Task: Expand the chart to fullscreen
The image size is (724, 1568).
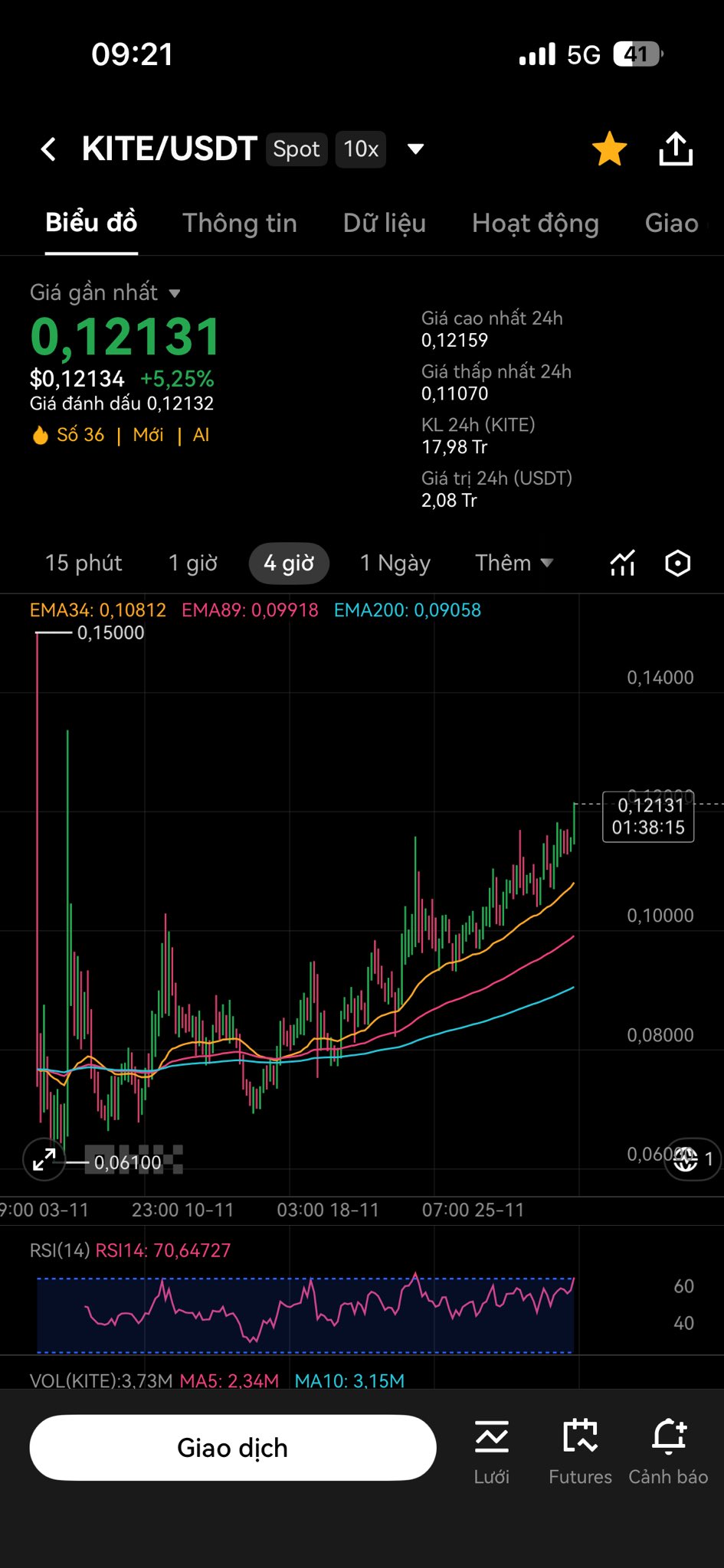Action: coord(44,1160)
